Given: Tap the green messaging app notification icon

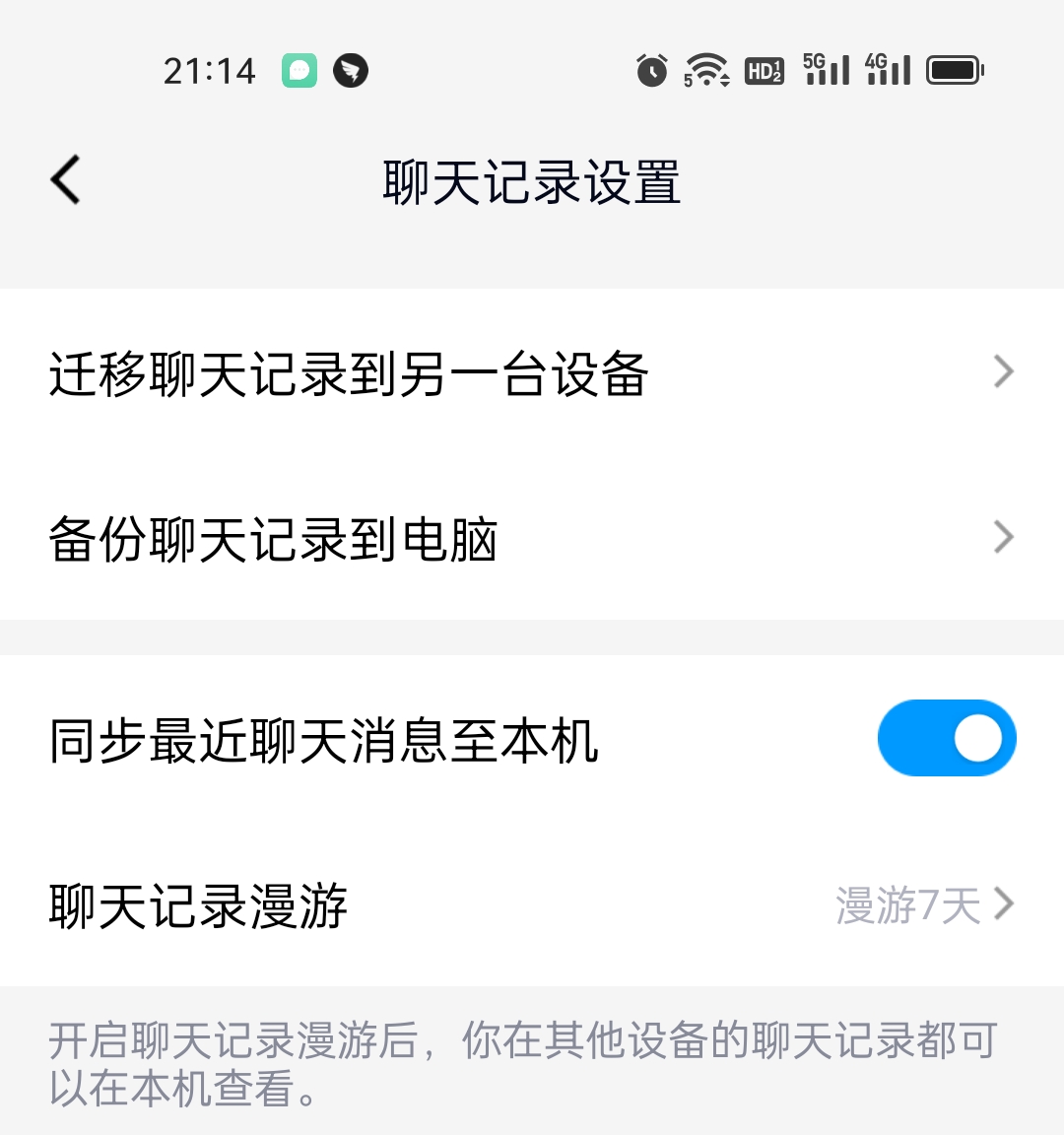Looking at the screenshot, I should [299, 72].
